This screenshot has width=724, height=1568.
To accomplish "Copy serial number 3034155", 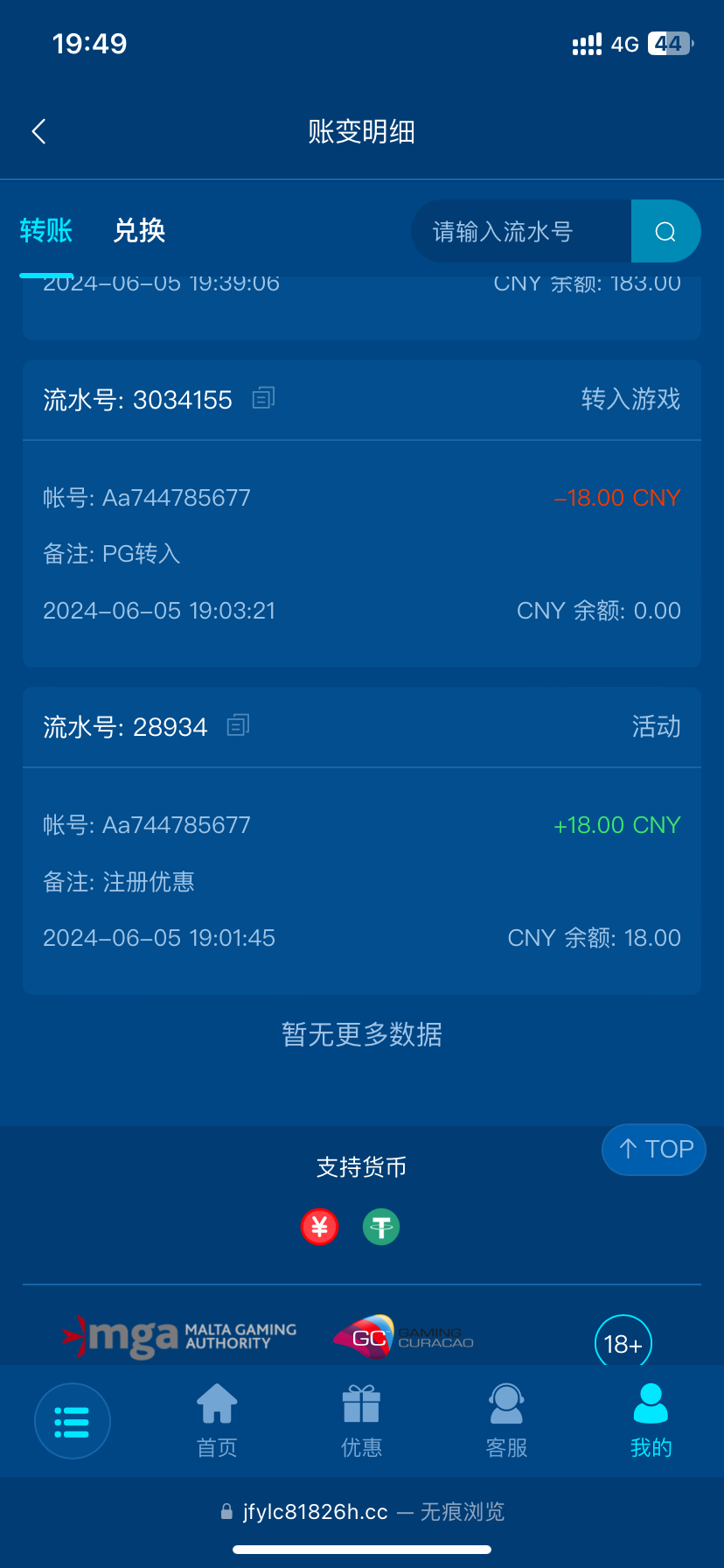I will coord(263,399).
